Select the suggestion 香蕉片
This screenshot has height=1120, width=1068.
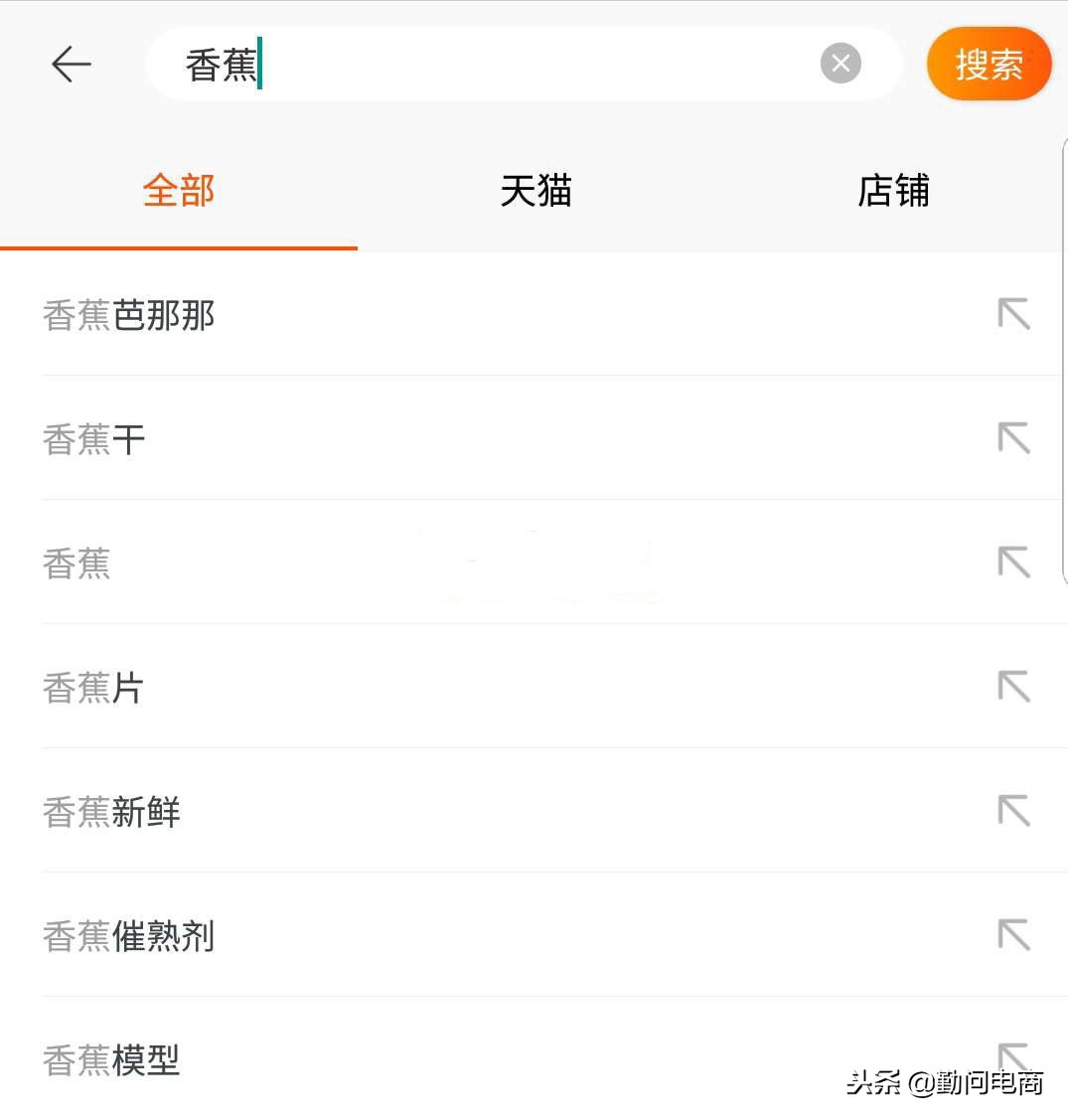point(92,687)
